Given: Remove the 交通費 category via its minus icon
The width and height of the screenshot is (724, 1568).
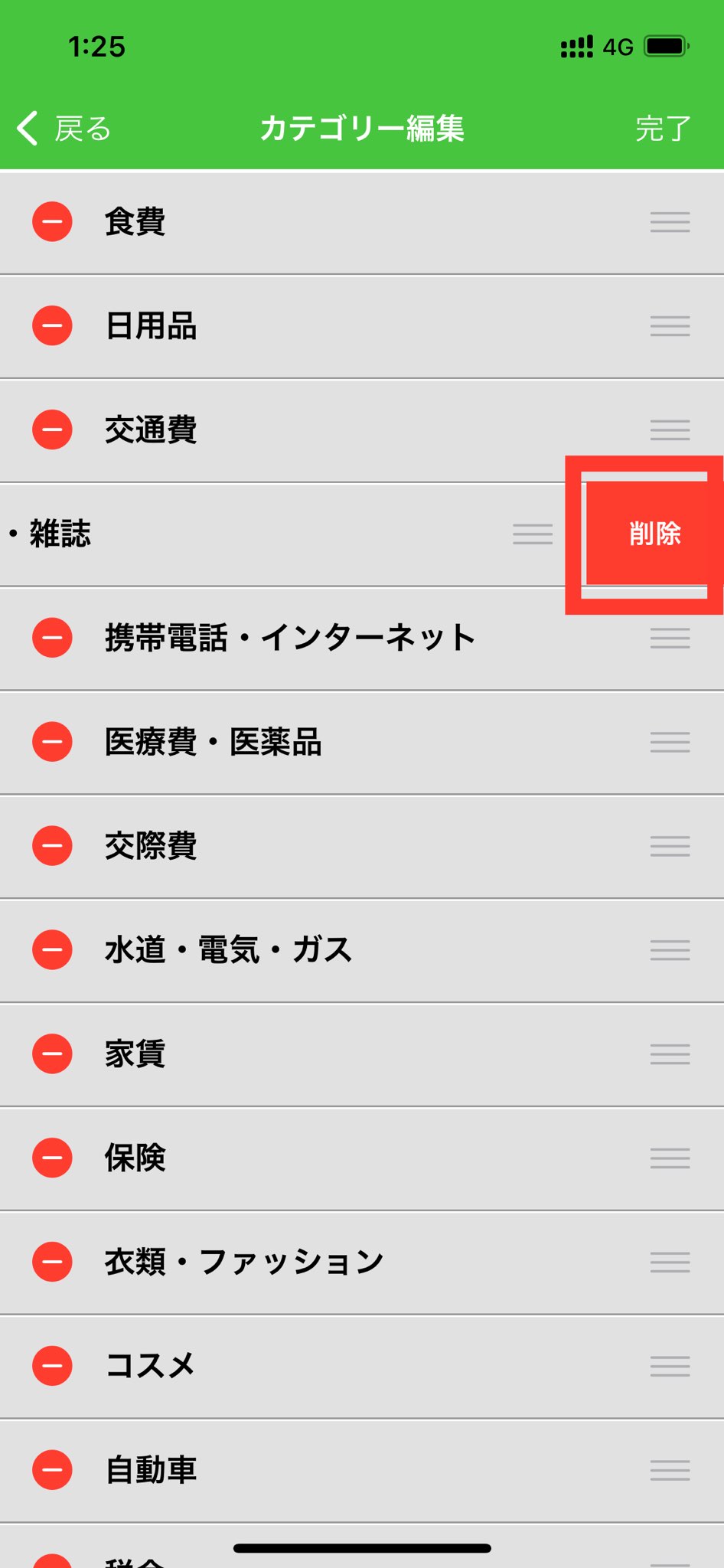Looking at the screenshot, I should [52, 430].
